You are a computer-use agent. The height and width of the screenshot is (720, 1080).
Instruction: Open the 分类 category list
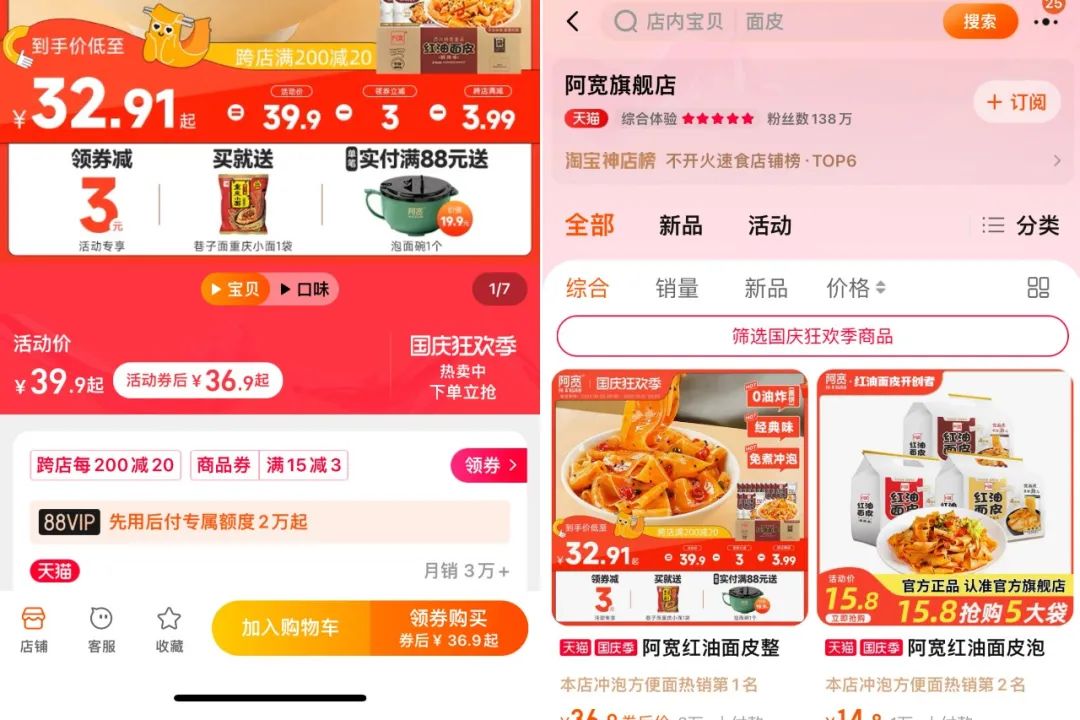(x=1020, y=226)
